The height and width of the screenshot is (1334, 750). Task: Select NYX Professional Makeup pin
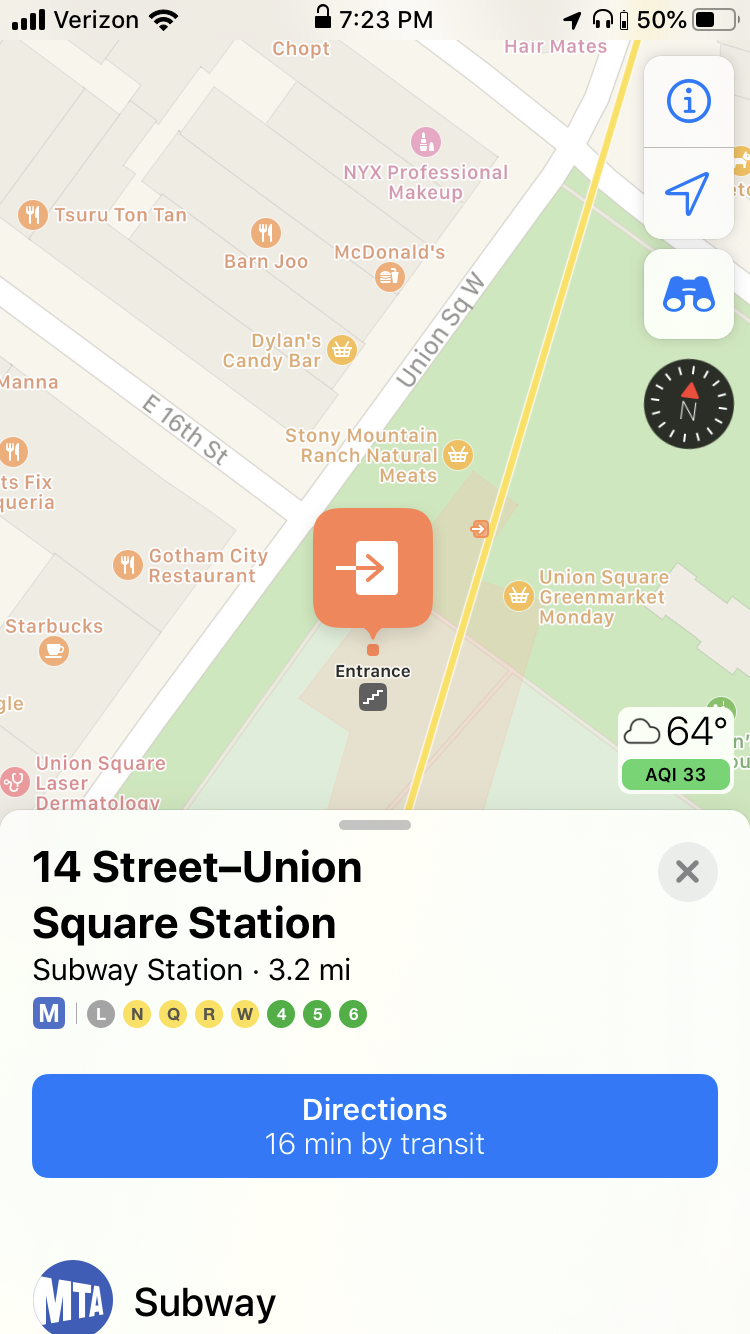coord(426,141)
